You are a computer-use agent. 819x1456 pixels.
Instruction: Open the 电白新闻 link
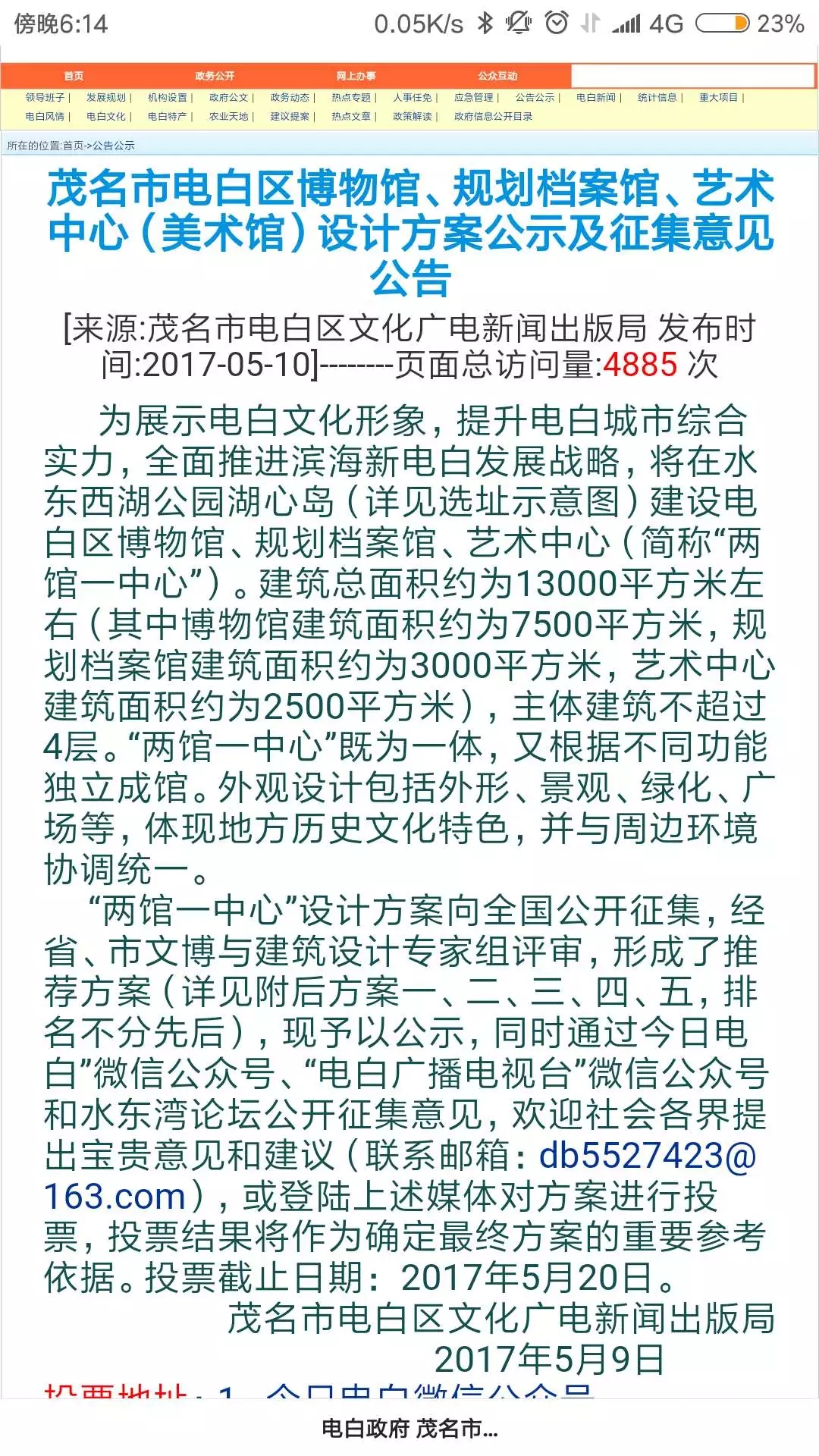pyautogui.click(x=596, y=98)
